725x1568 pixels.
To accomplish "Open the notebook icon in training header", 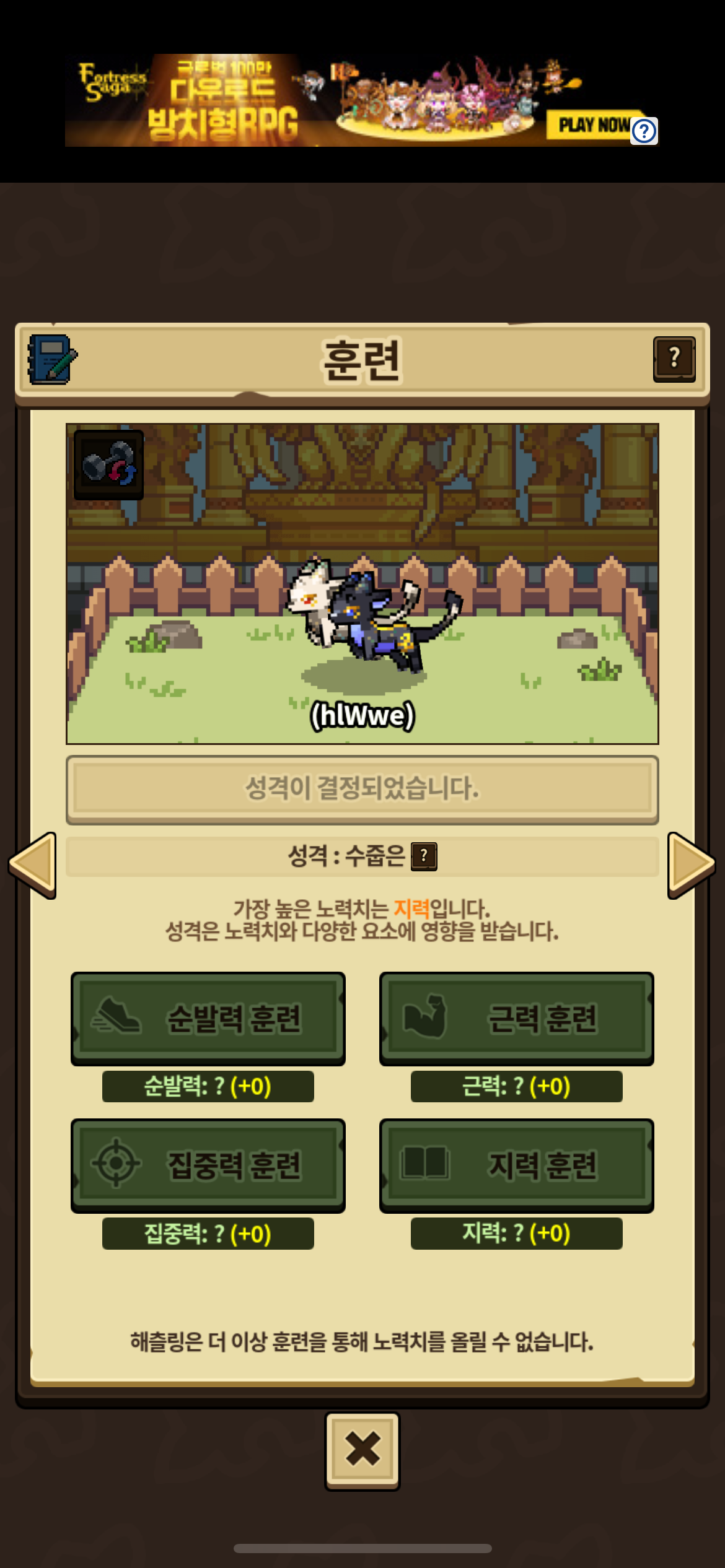I will pos(52,360).
